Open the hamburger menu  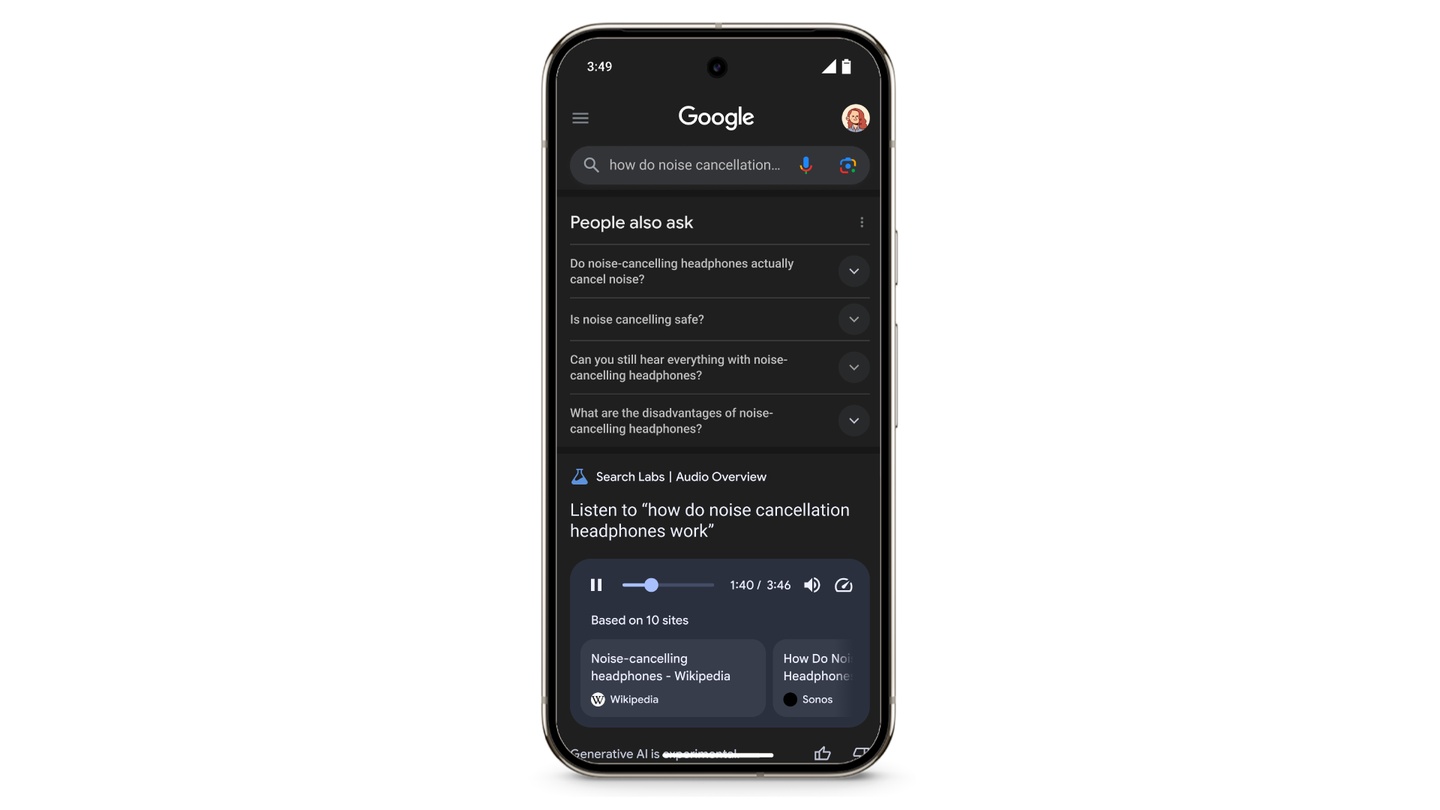click(580, 118)
